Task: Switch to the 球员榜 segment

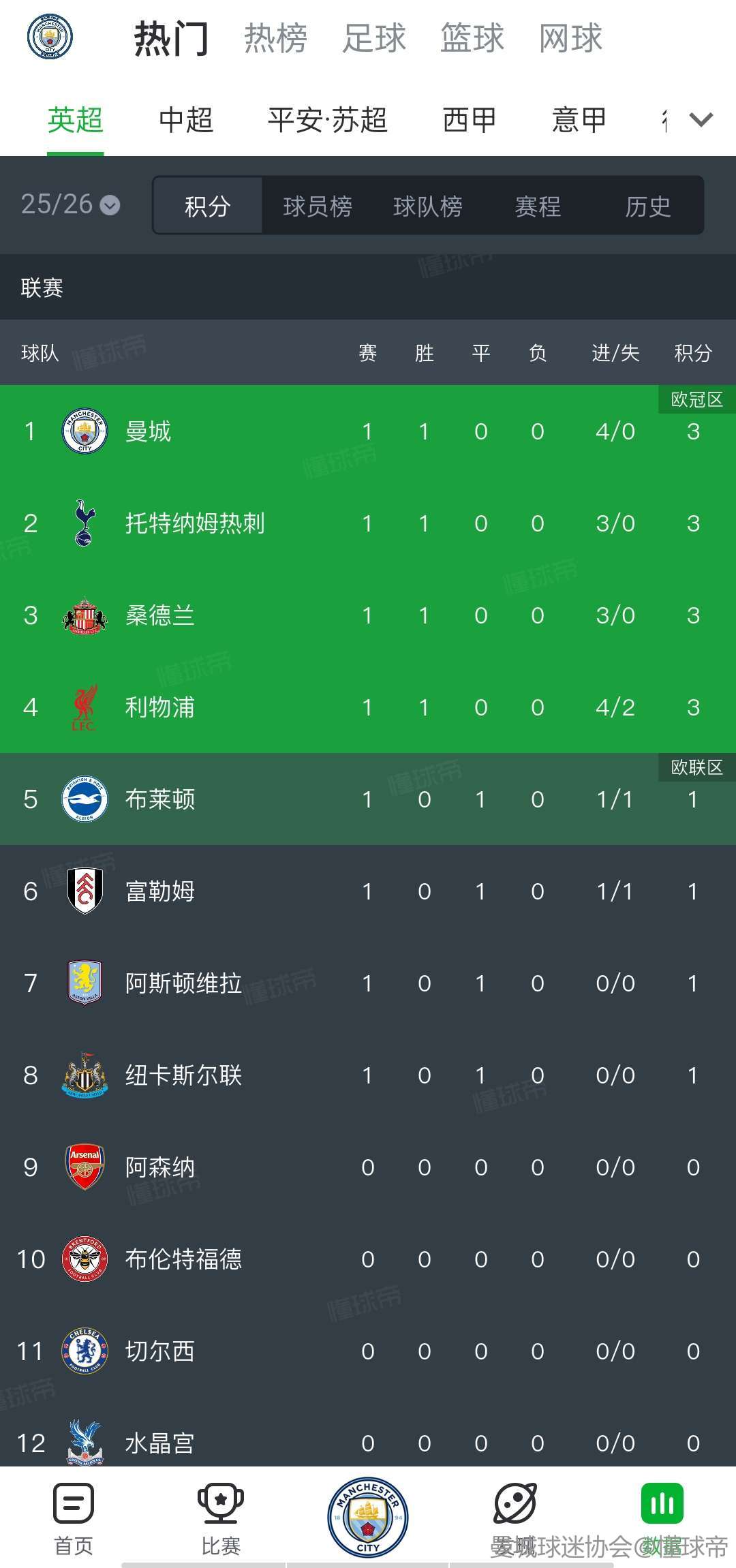Action: [x=318, y=206]
